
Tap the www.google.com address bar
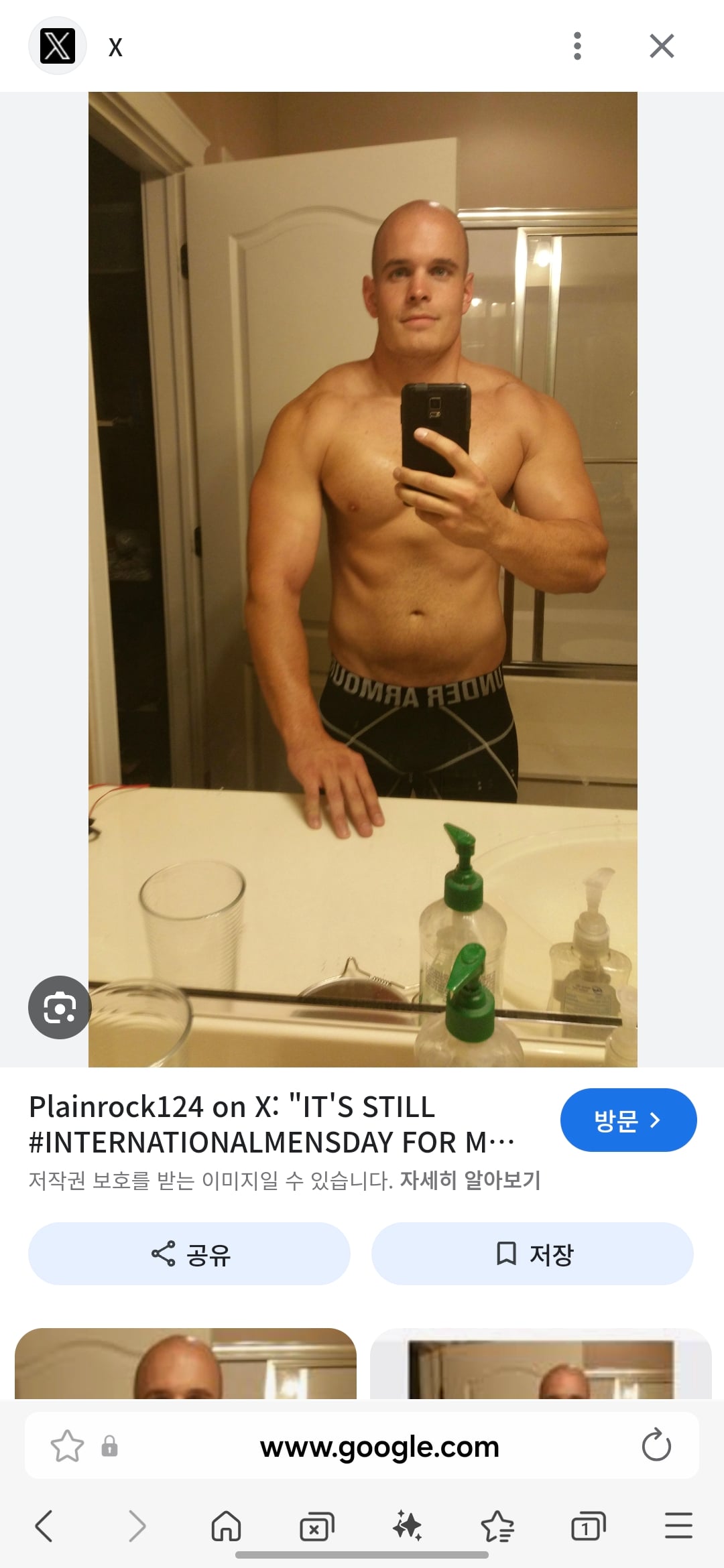379,1447
